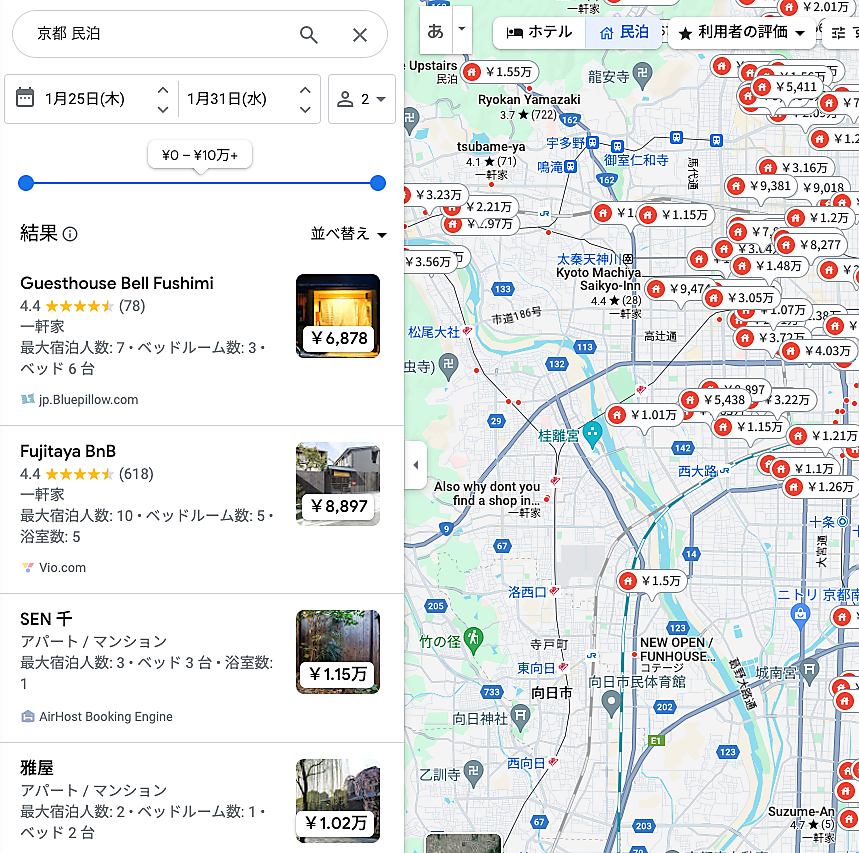859x853 pixels.
Task: Clear the 京都 民泊 search query
Action: [x=360, y=35]
